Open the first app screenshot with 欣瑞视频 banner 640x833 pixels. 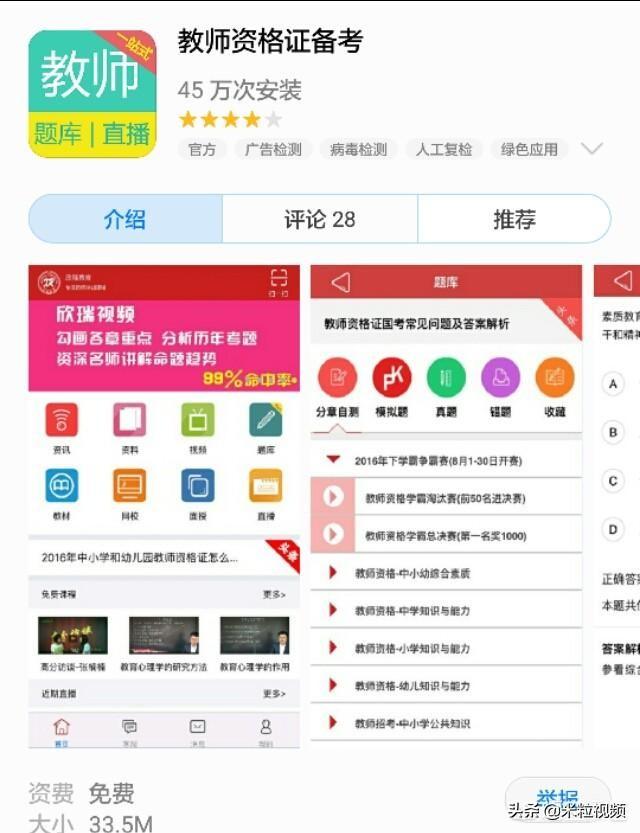point(164,506)
